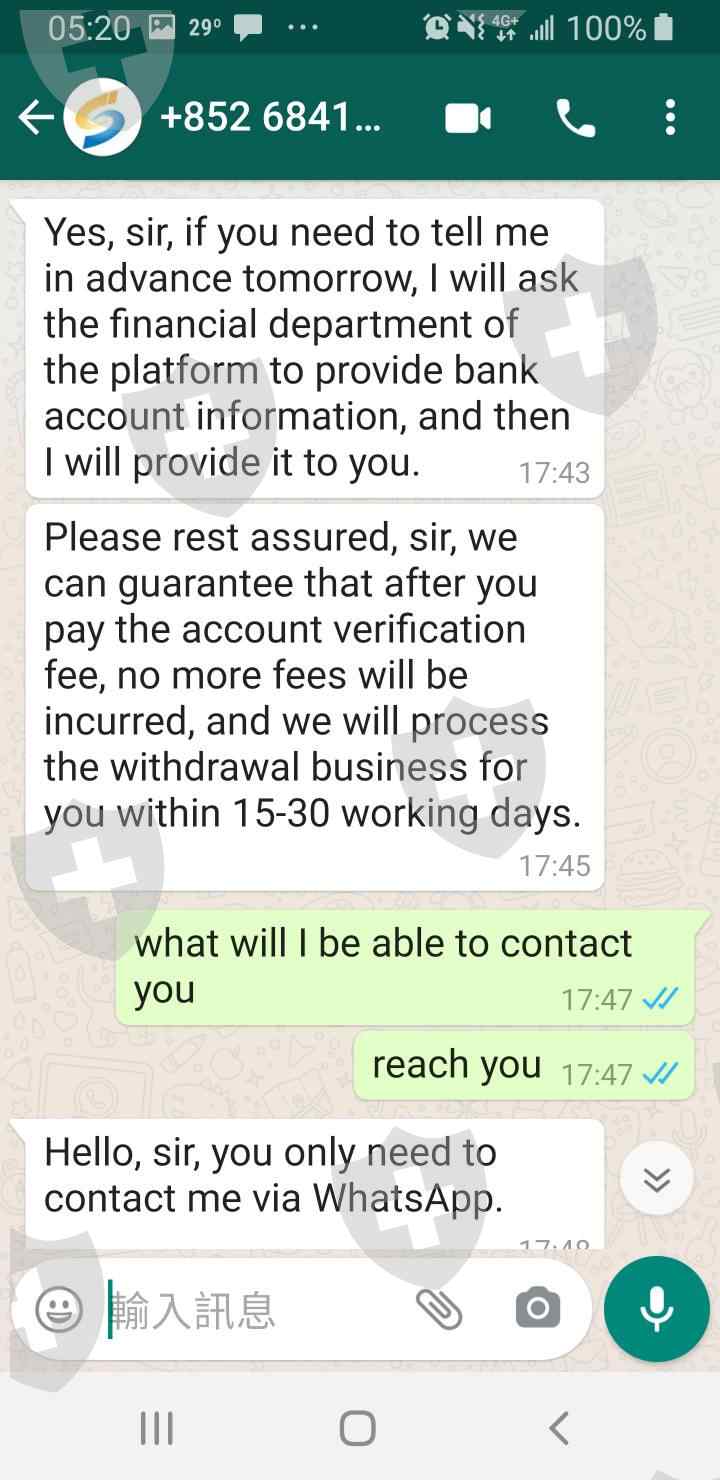Start a video call
Image resolution: width=720 pixels, height=1480 pixels.
click(468, 119)
